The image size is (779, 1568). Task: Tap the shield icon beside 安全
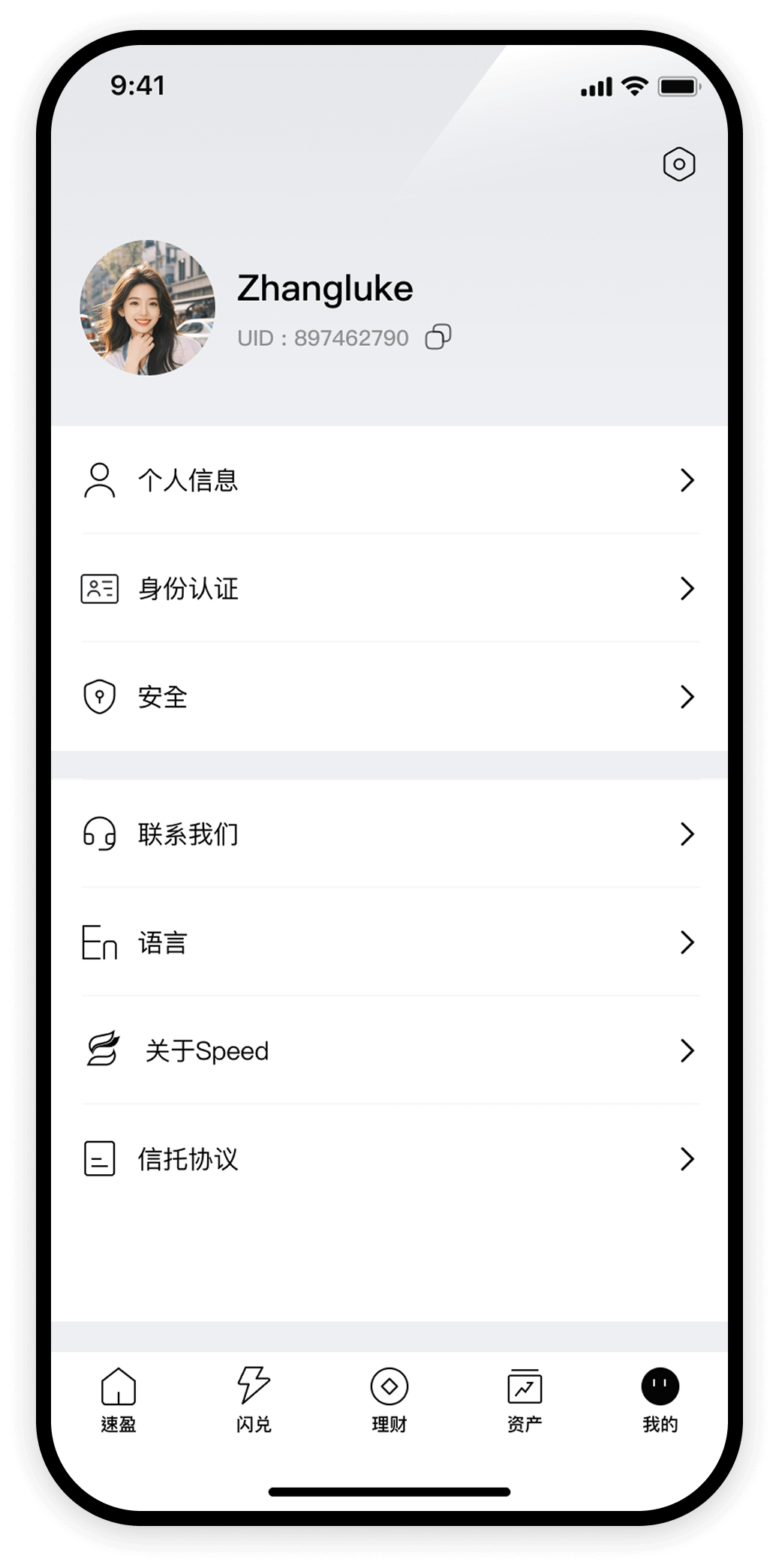point(99,697)
